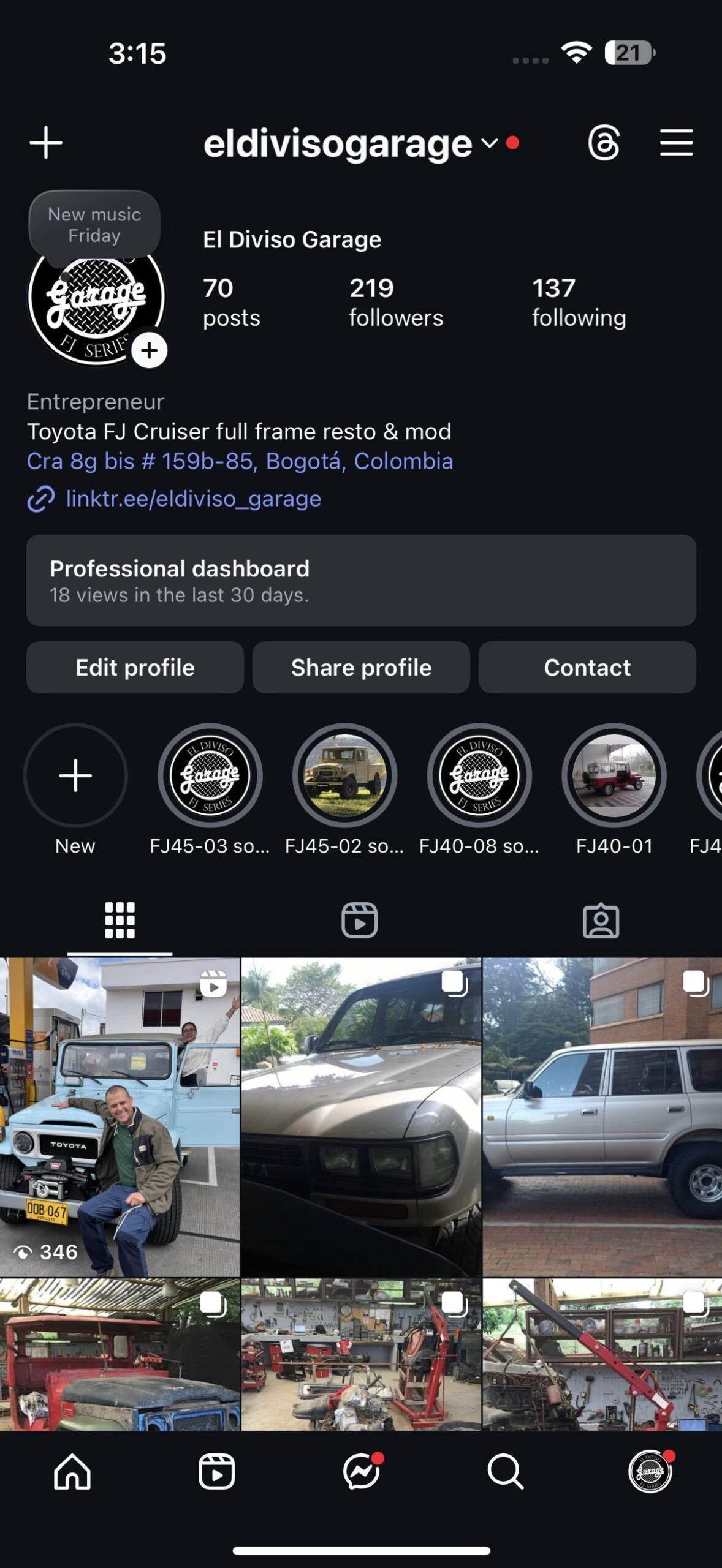722x1568 pixels.
Task: Switch to the tagged photos tab
Action: (601, 920)
